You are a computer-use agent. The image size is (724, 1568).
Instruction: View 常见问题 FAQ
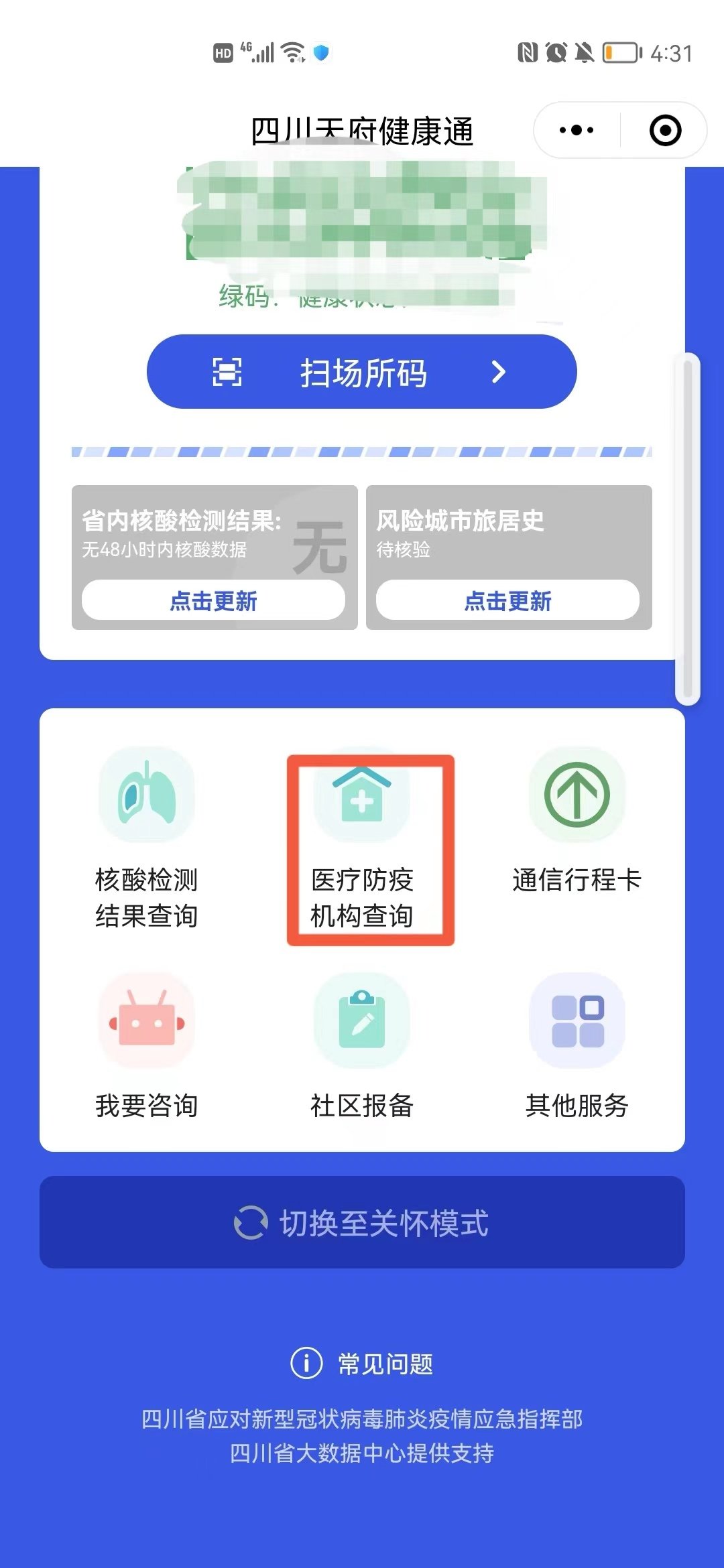click(362, 1364)
